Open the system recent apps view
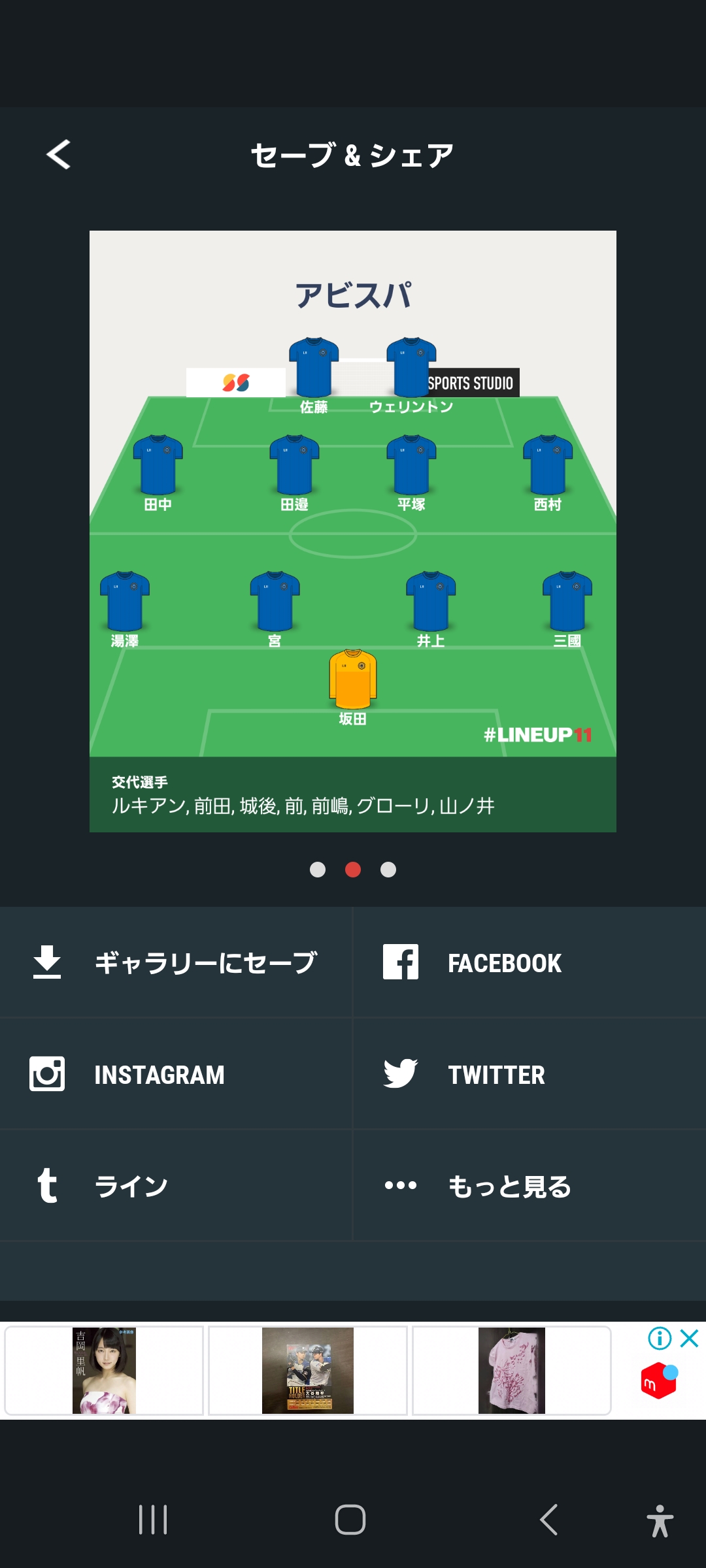Screen dimensions: 706x1568 153,1520
